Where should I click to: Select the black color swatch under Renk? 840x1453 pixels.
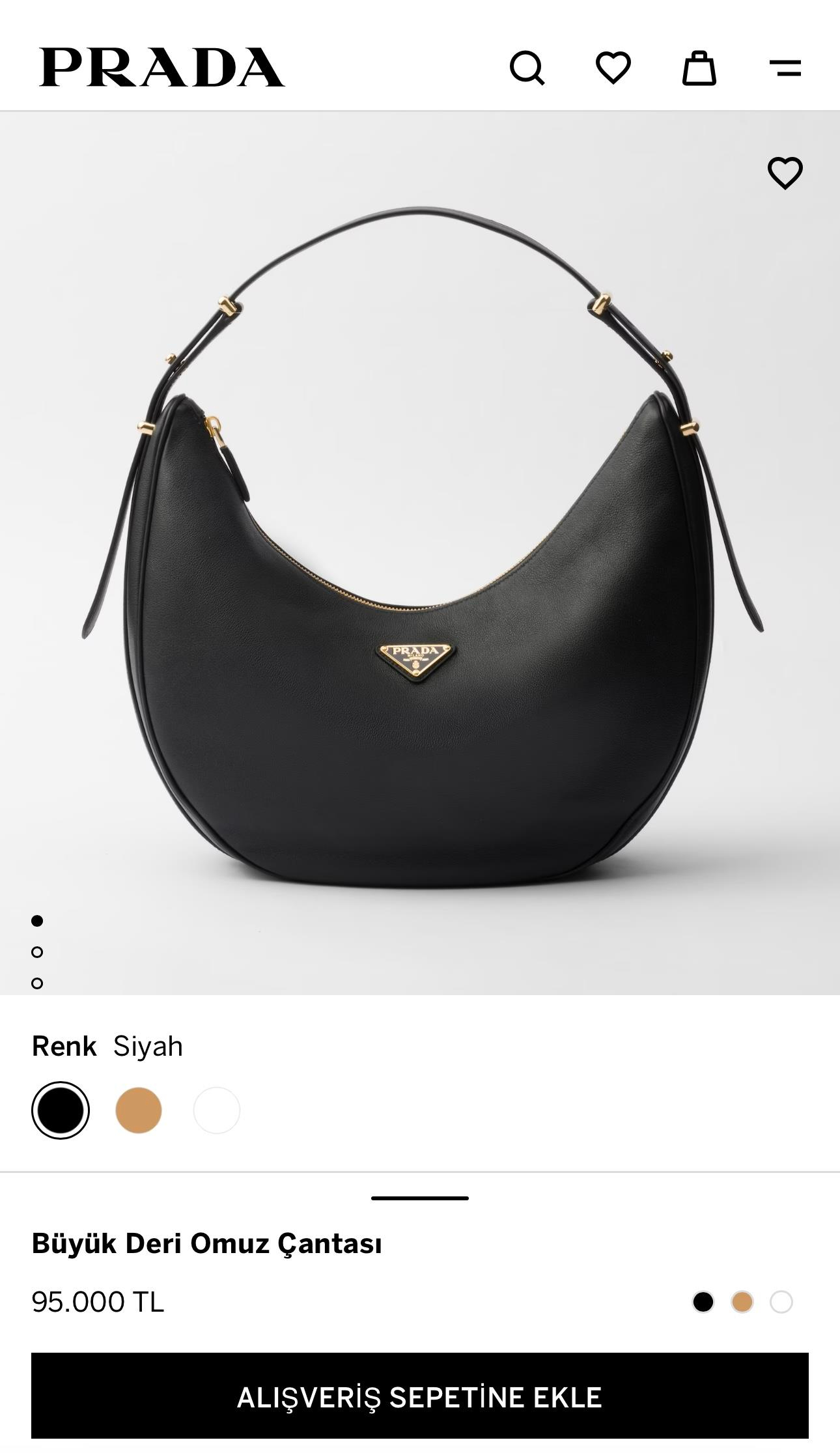[61, 1110]
